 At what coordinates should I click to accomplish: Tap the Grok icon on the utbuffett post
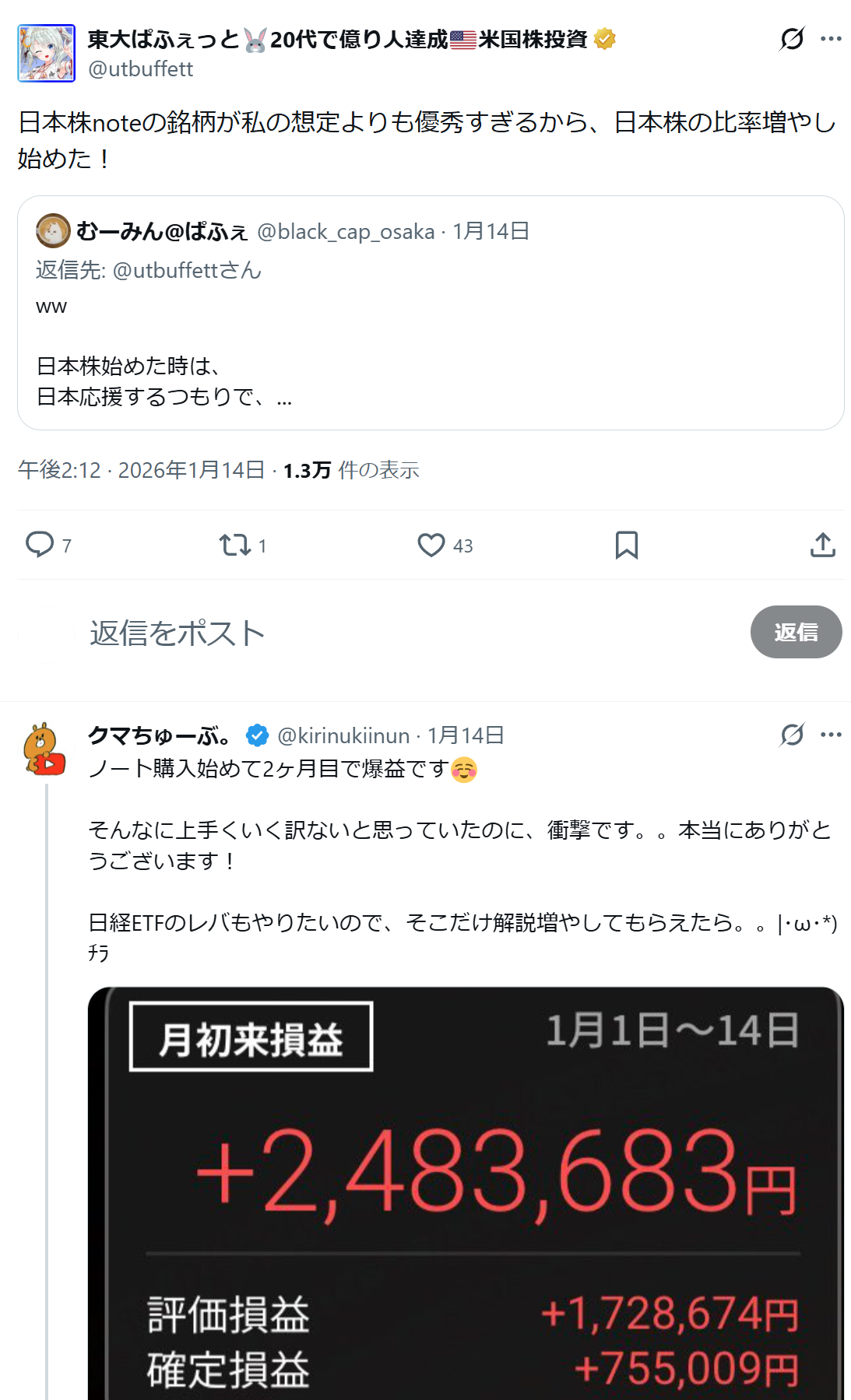click(792, 38)
